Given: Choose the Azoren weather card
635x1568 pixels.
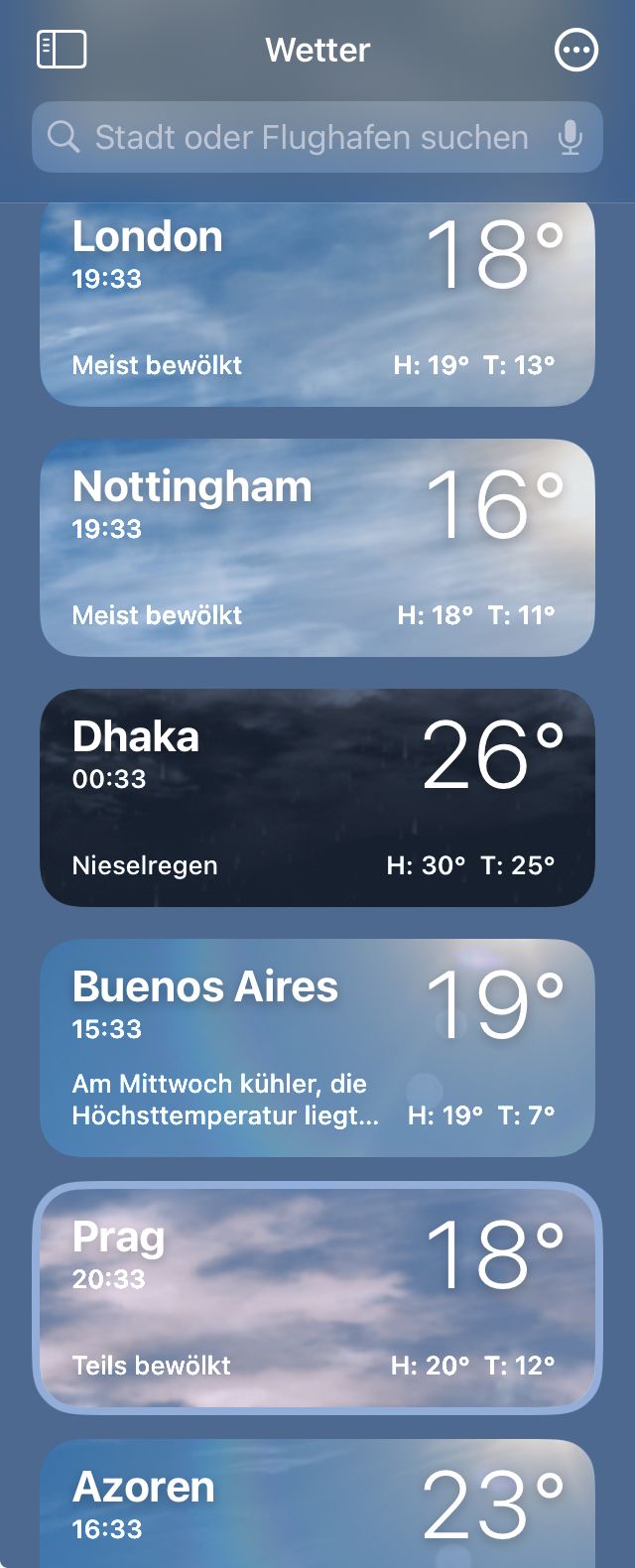Looking at the screenshot, I should point(317,1503).
